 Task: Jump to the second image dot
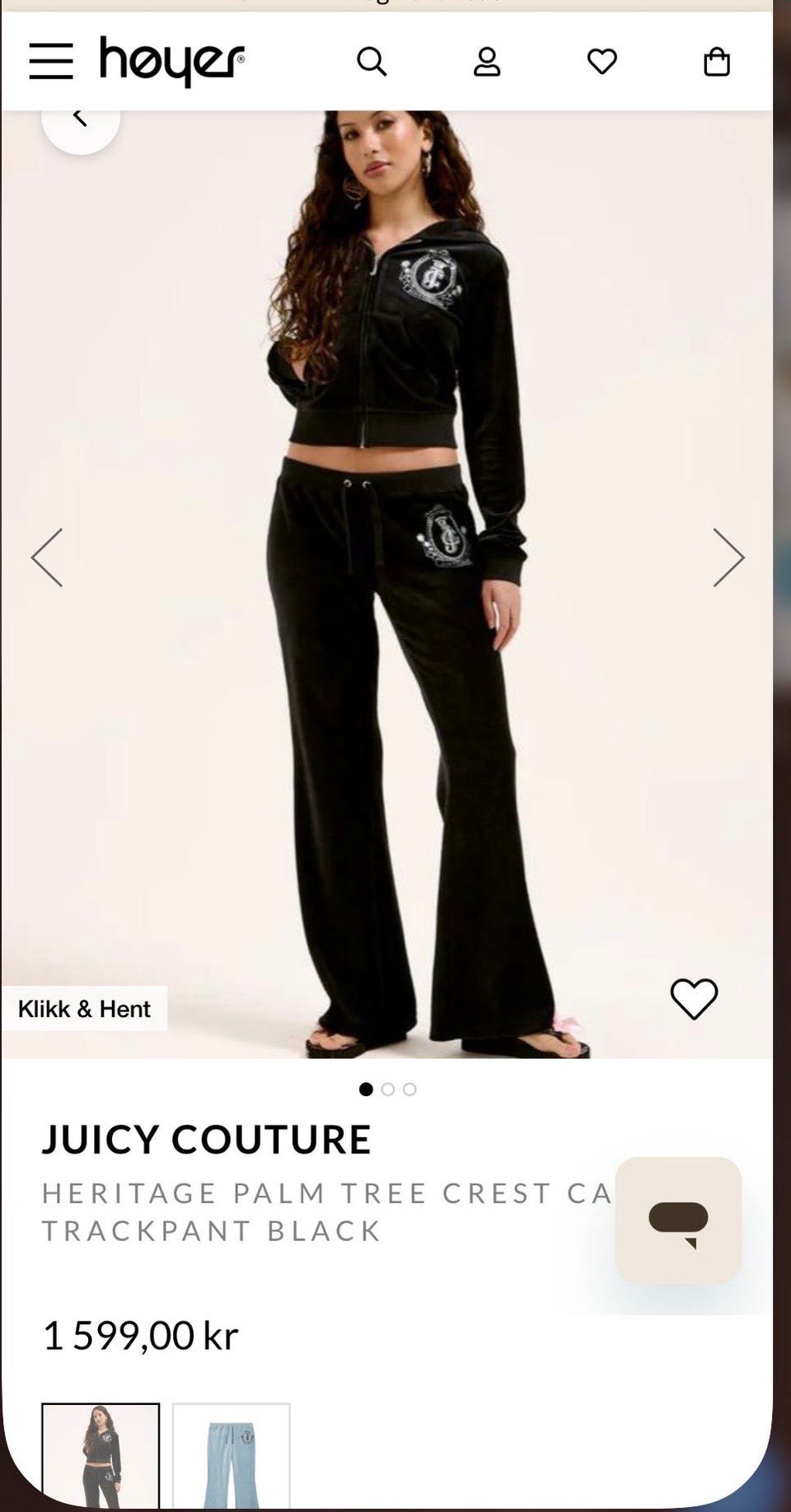[x=388, y=1089]
